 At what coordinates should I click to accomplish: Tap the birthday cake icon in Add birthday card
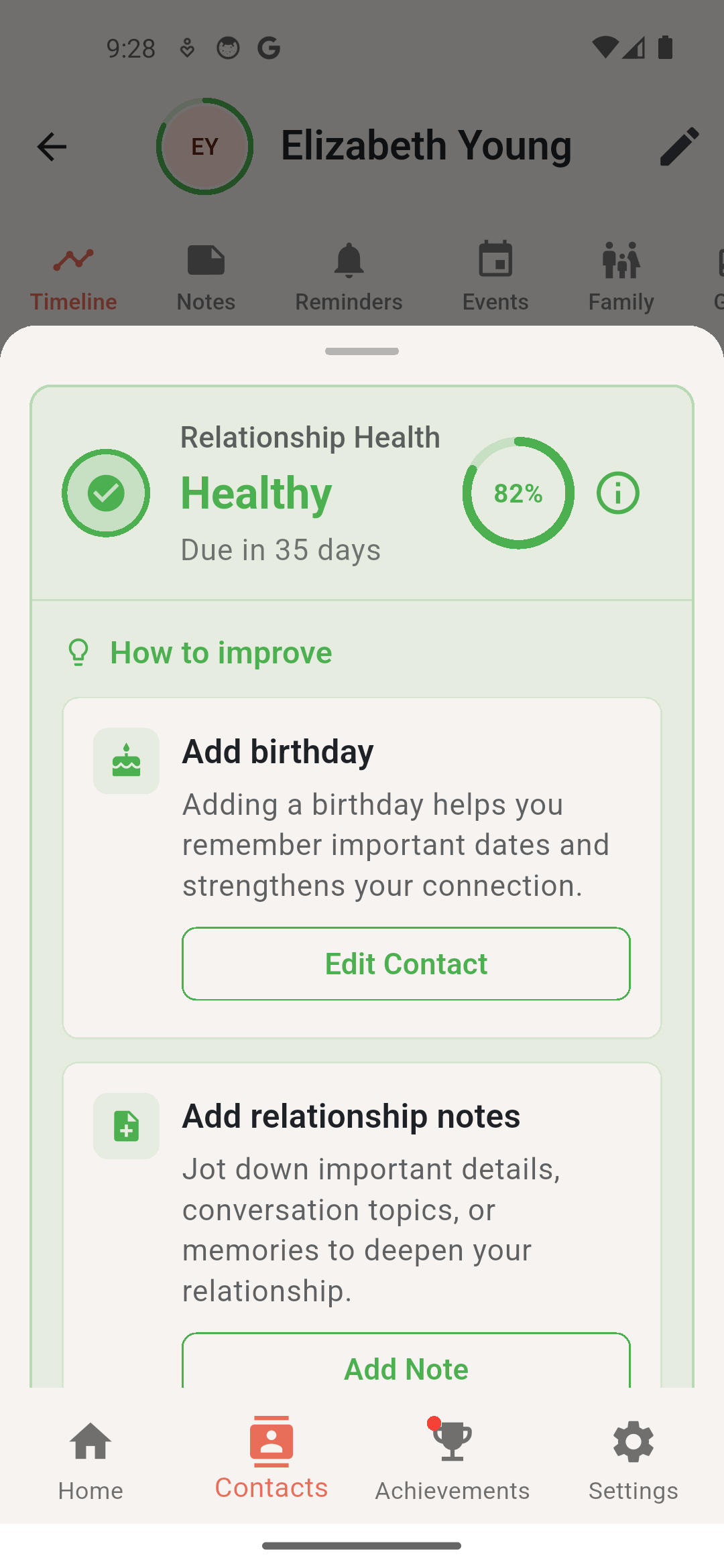point(126,761)
